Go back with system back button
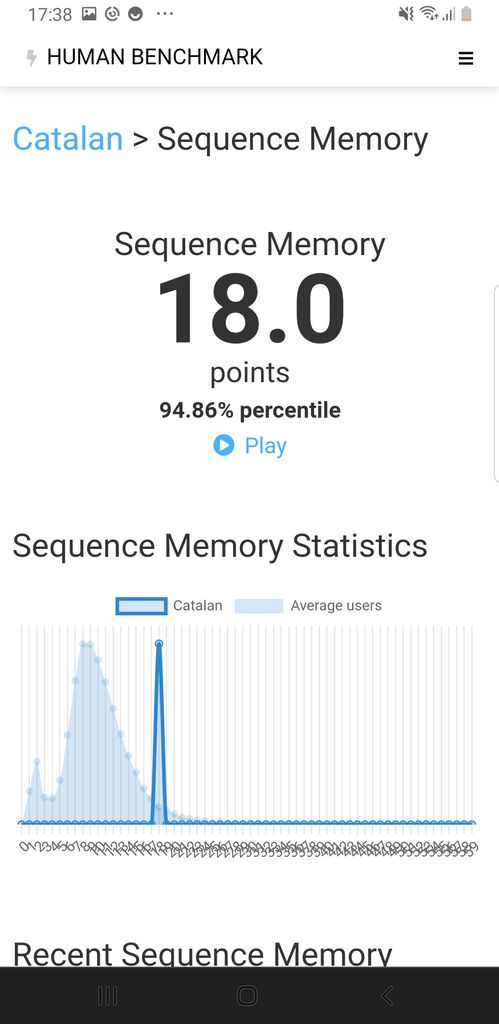 coord(387,995)
